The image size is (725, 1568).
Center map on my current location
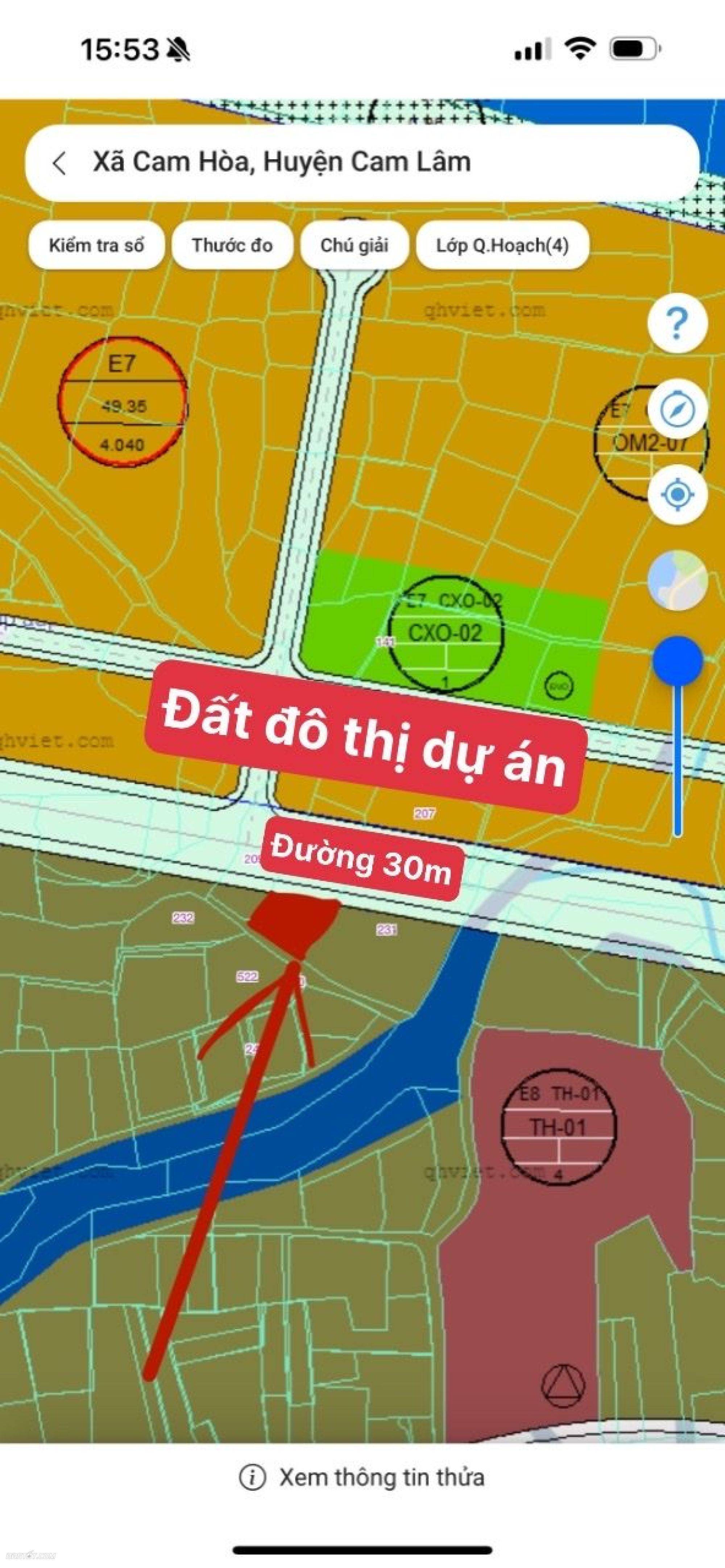pyautogui.click(x=677, y=494)
